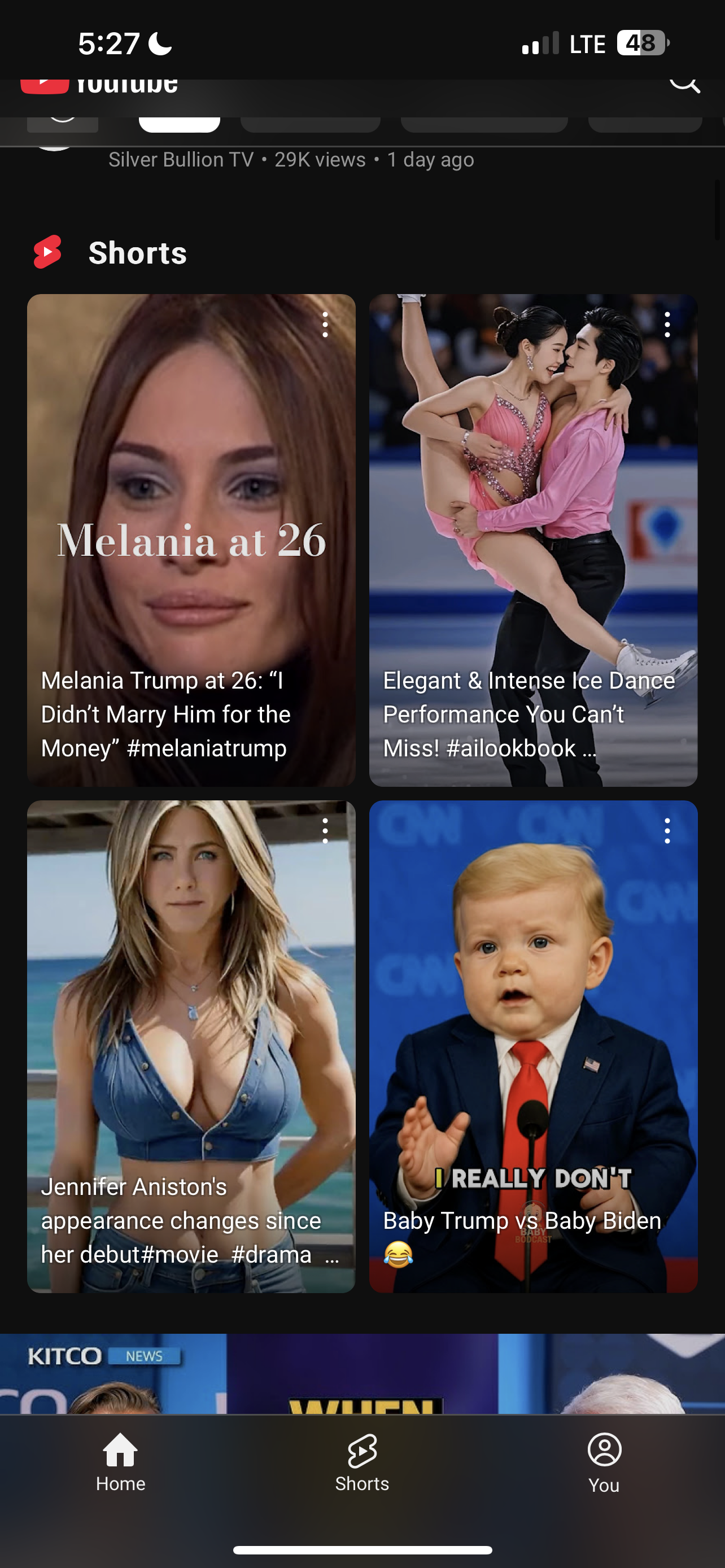Open the Baby Trump vs Baby Biden short

coord(533,1046)
